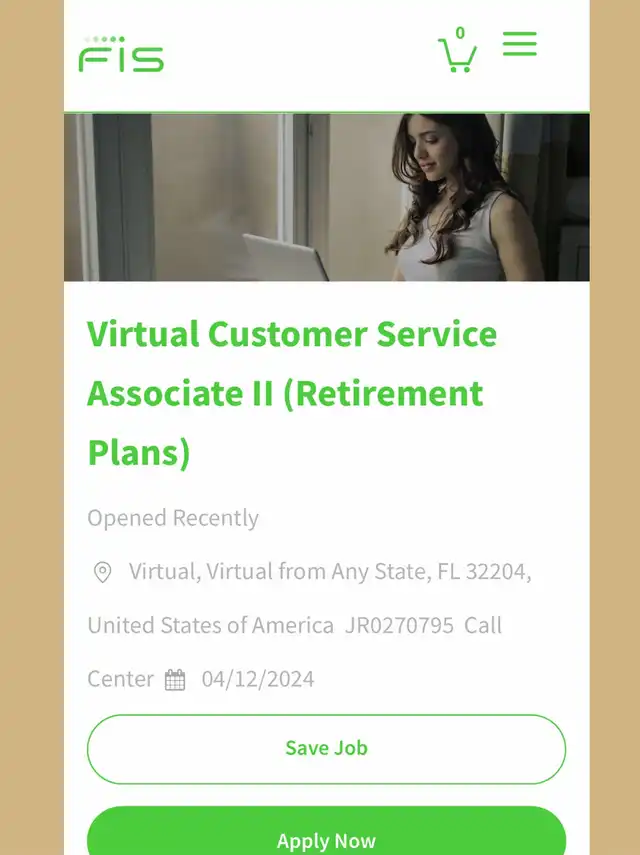Save this job for later
640x855 pixels.
click(326, 748)
